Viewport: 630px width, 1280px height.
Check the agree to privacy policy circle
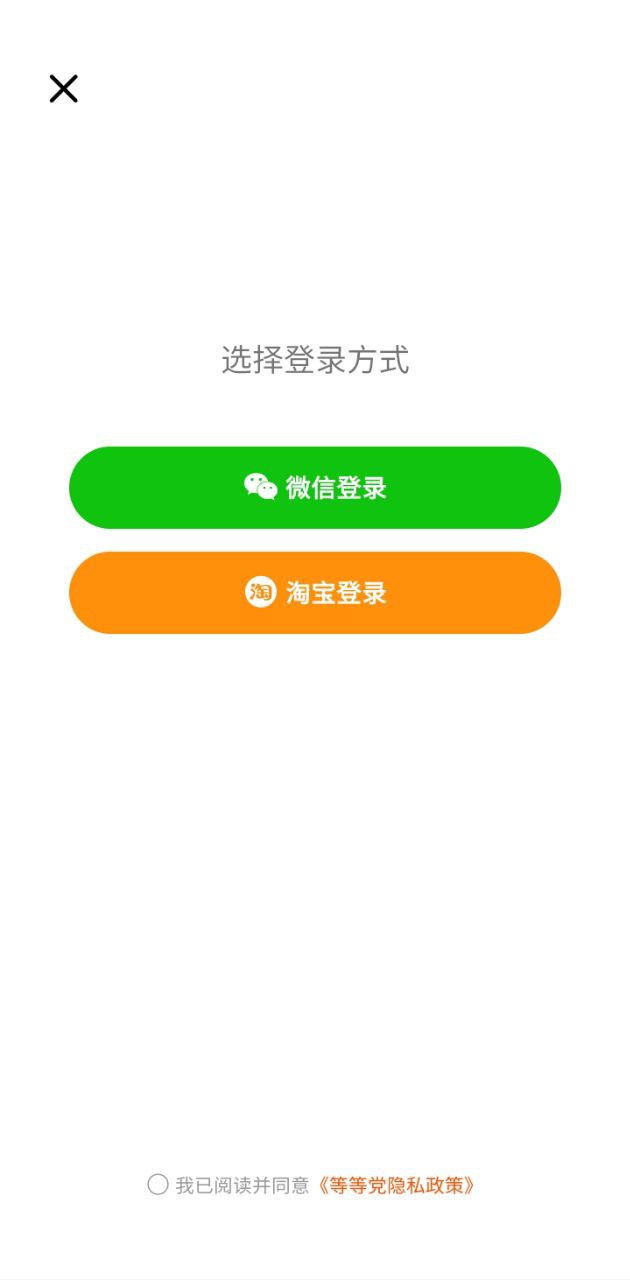[158, 1185]
